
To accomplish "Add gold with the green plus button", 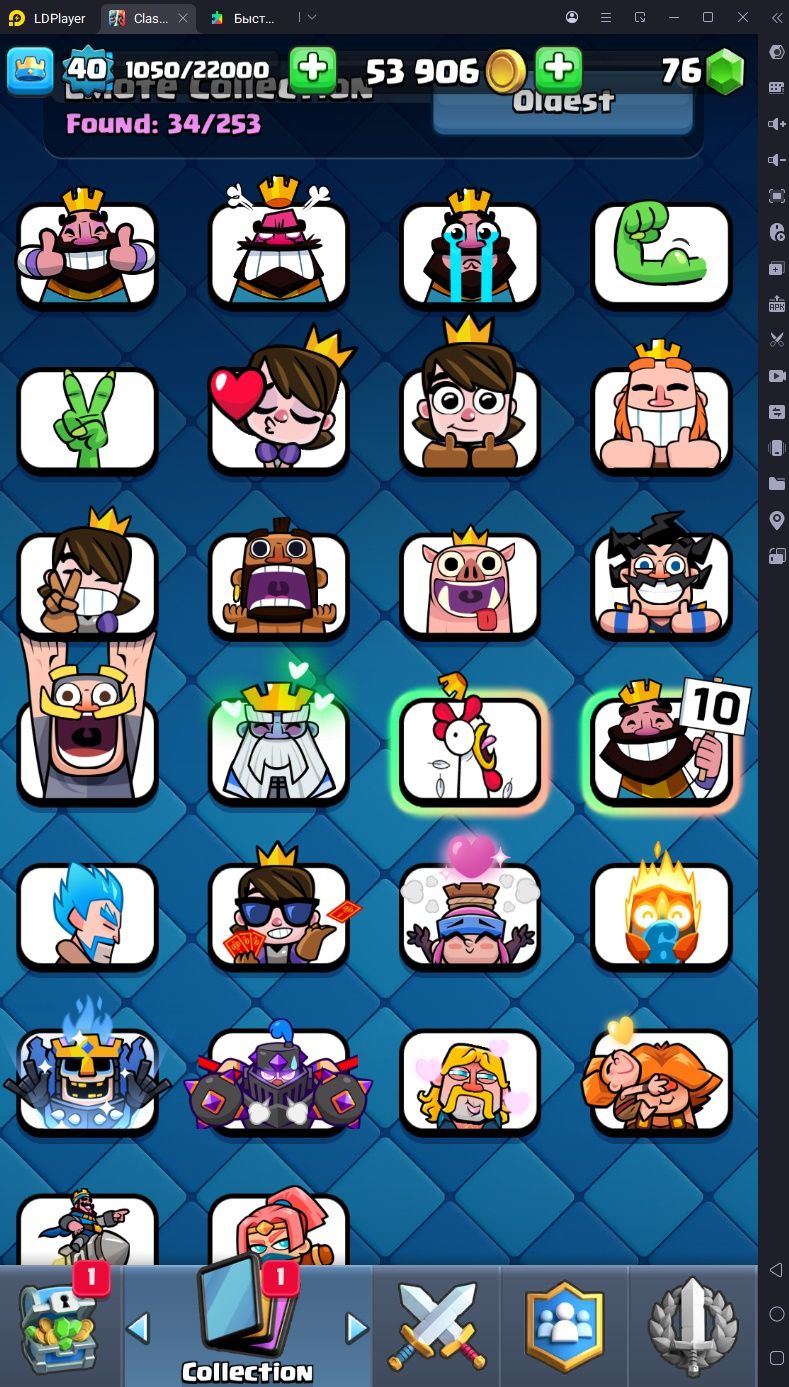I will [x=559, y=69].
